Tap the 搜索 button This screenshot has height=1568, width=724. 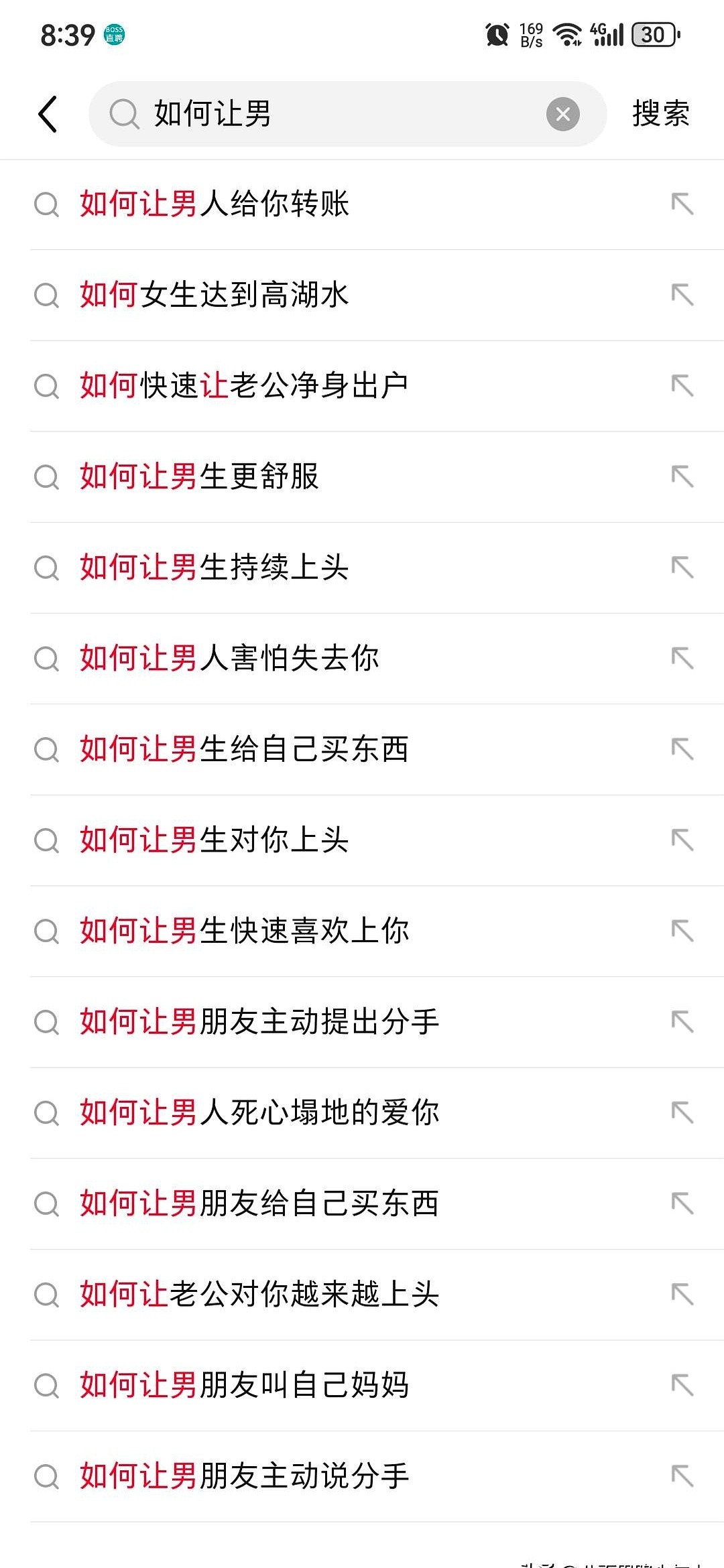click(x=660, y=114)
